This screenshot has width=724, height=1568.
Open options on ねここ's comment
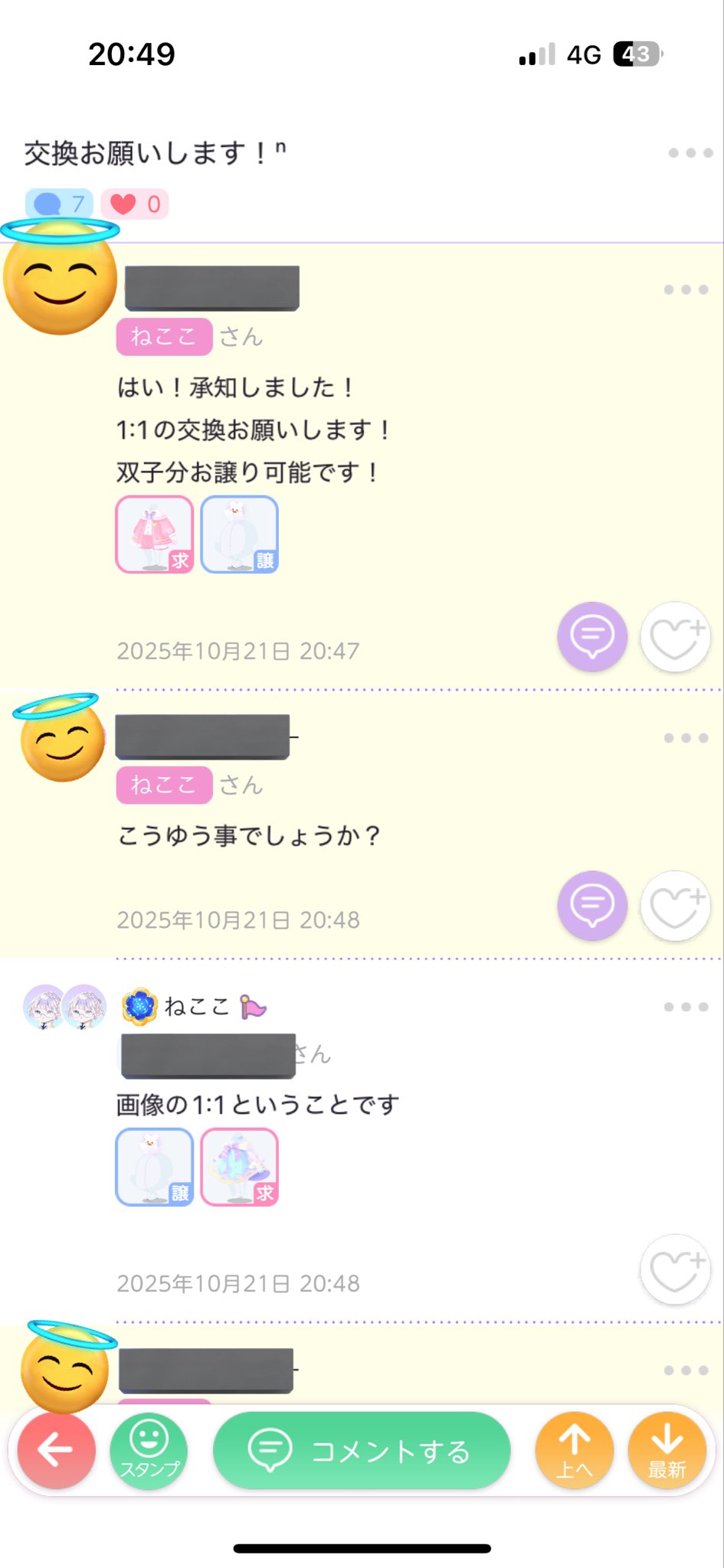[686, 1007]
